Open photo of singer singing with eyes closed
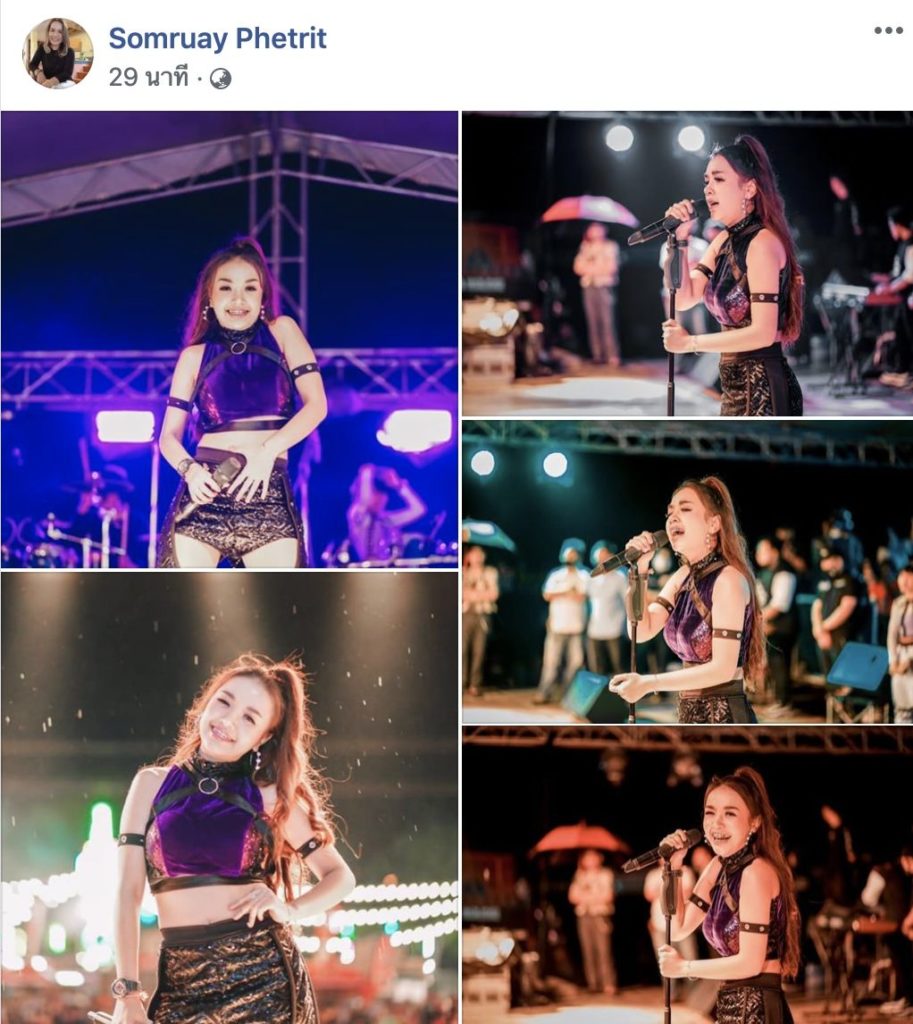This screenshot has width=913, height=1024. (687, 572)
